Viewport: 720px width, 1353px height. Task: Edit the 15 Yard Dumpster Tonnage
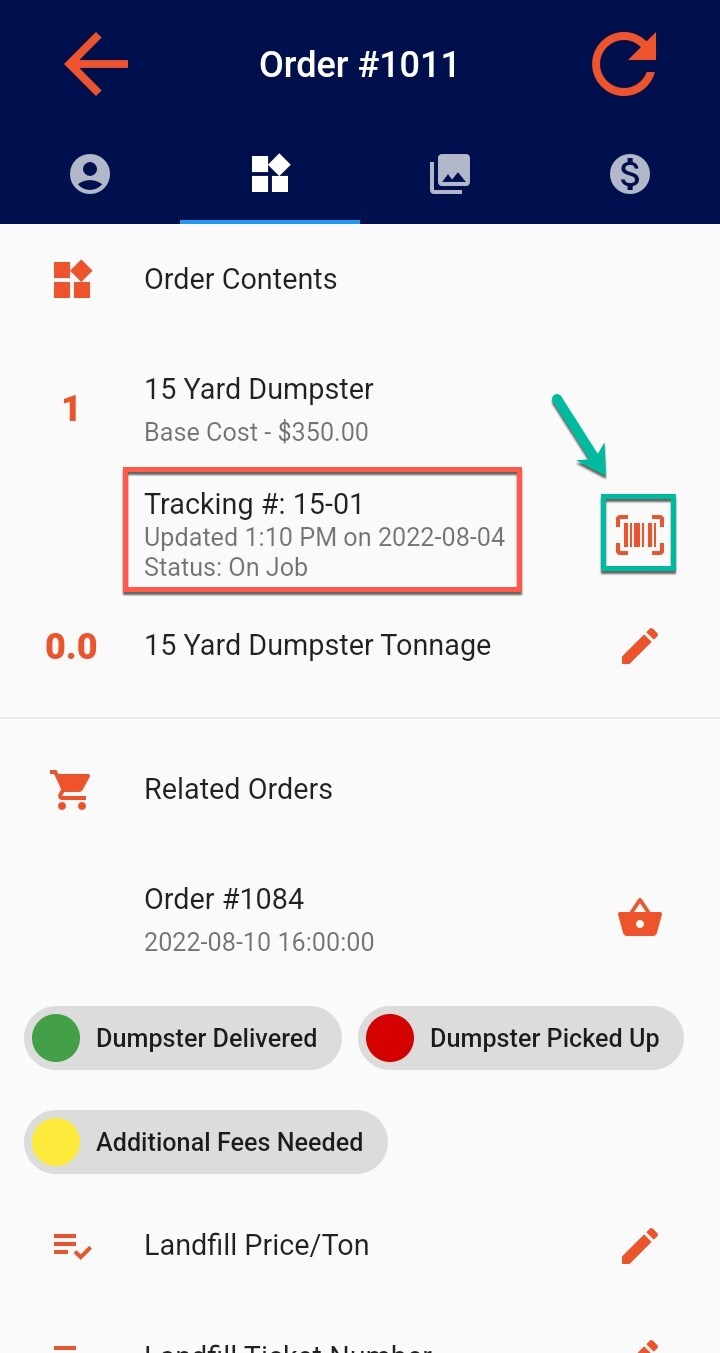point(640,646)
